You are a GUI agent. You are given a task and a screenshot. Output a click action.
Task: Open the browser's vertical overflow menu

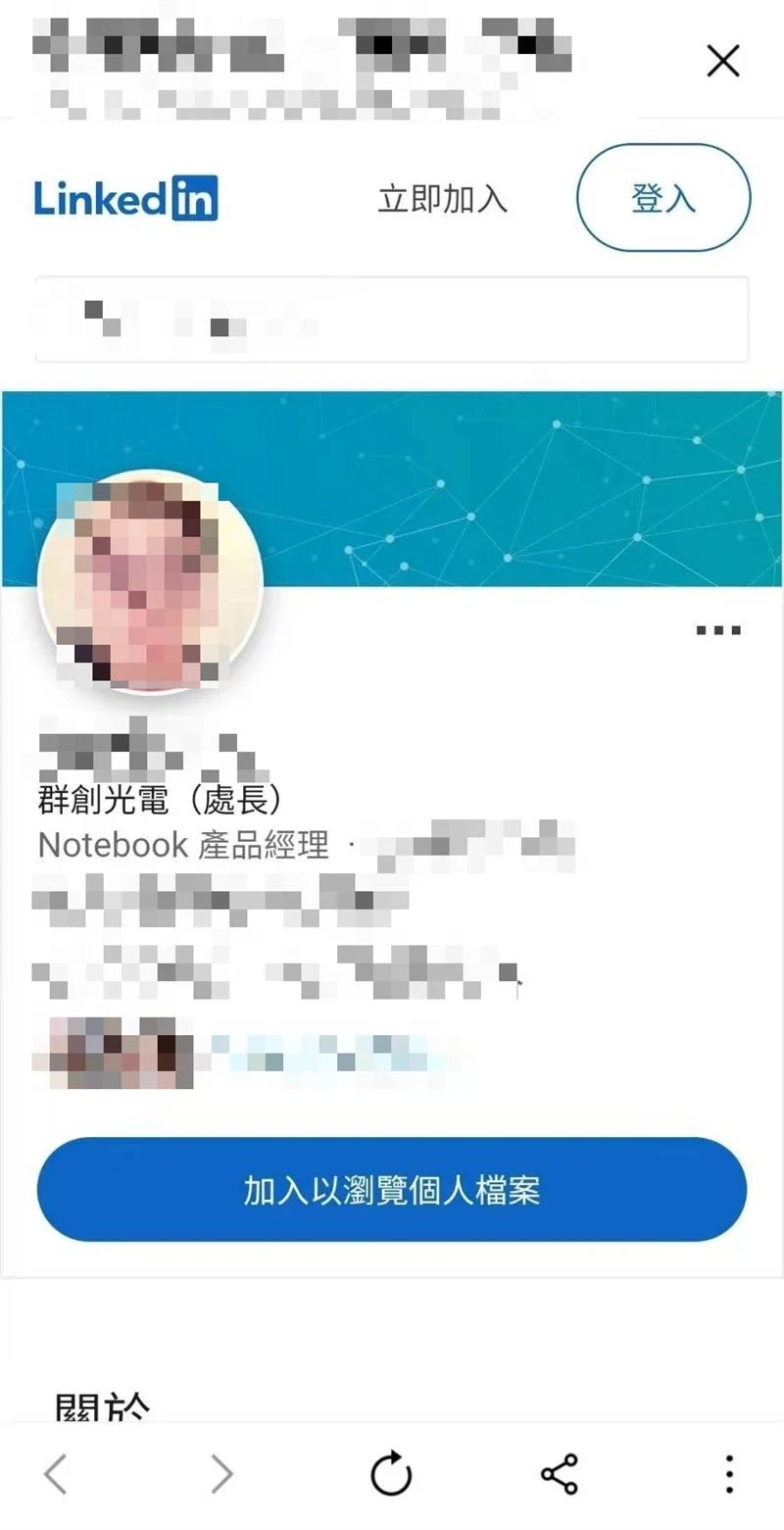coord(729,1473)
